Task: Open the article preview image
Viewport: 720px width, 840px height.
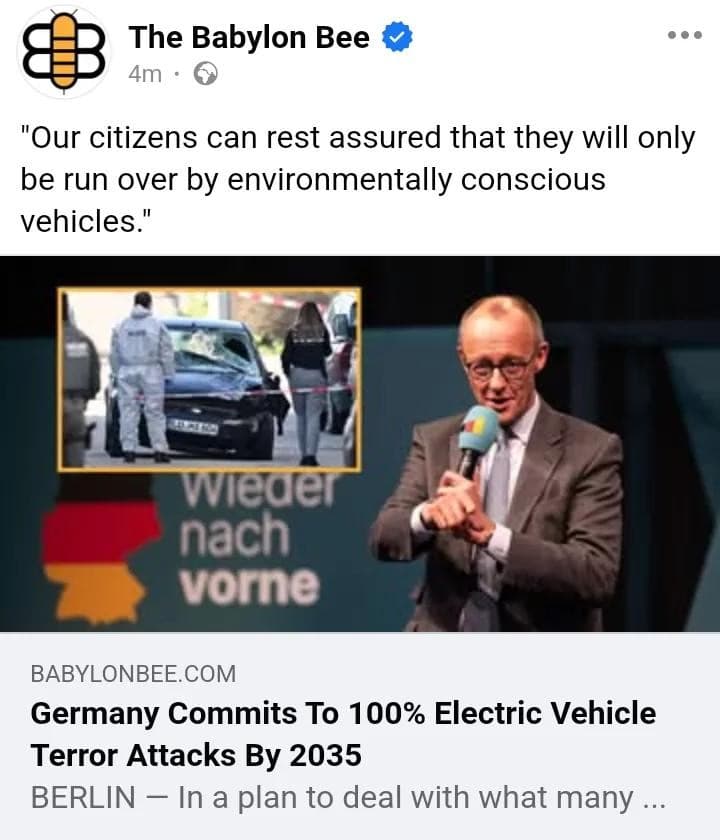Action: click(x=360, y=445)
